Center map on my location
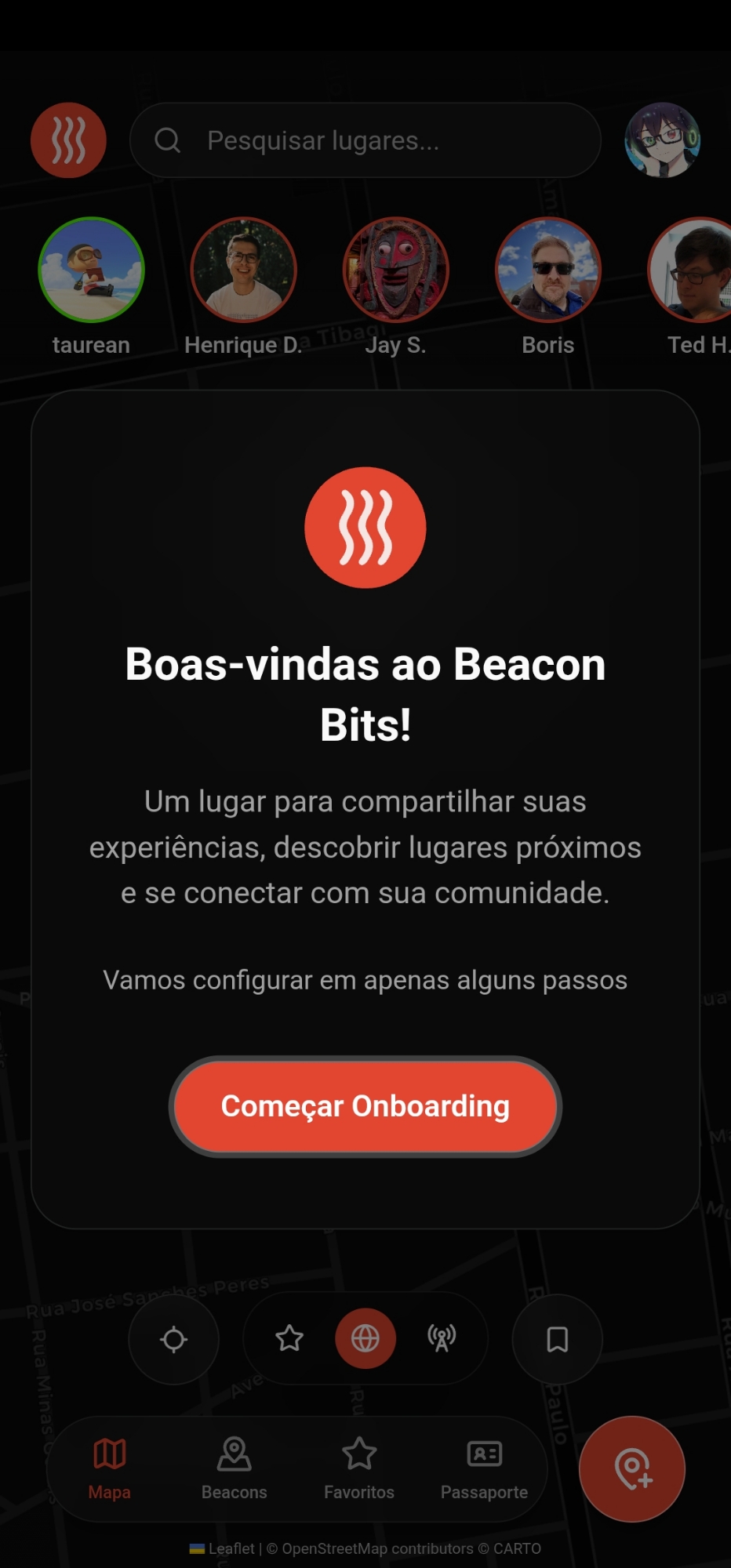The height and width of the screenshot is (1568, 731). pyautogui.click(x=173, y=1339)
